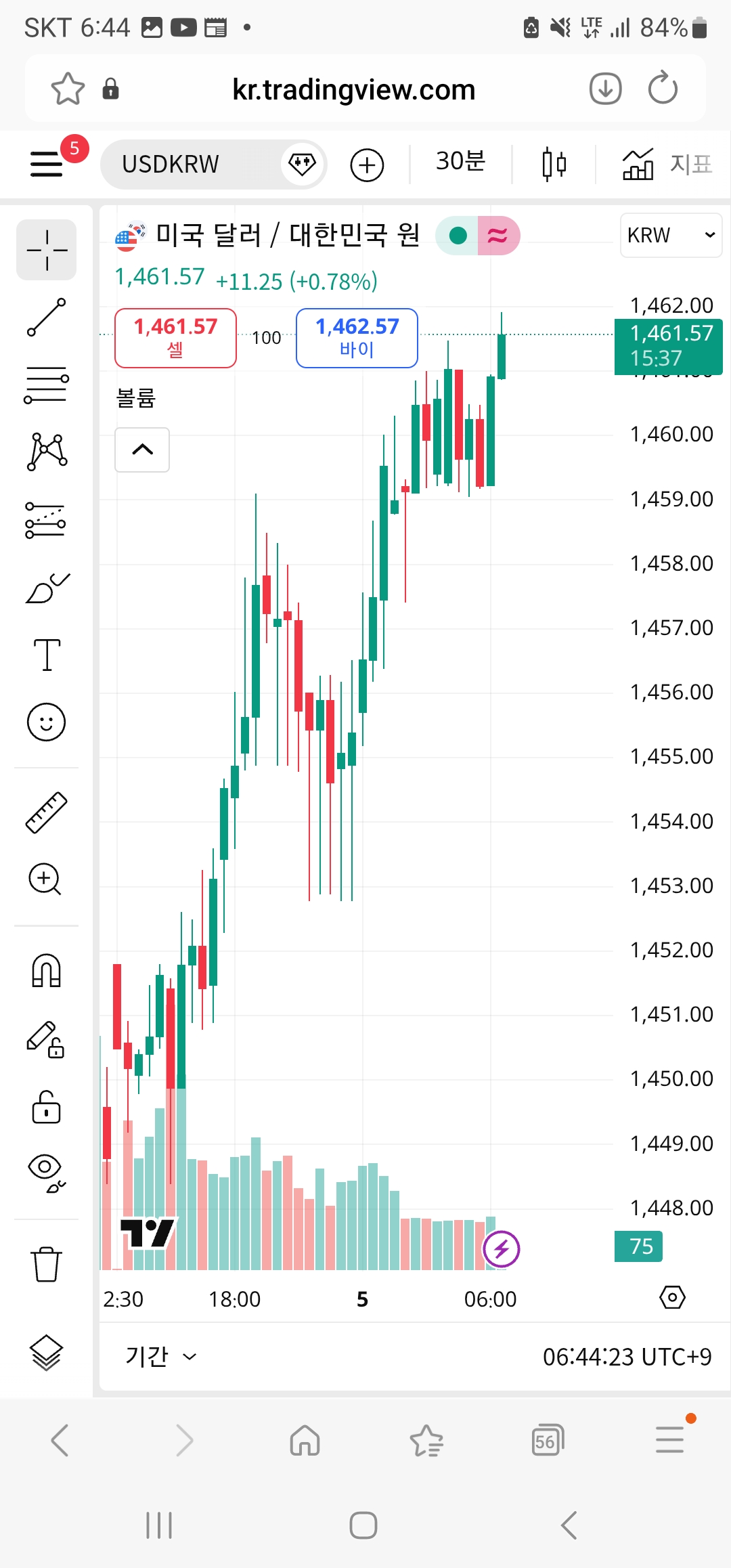Tap the 1,461.57 셀 sell button
Image resolution: width=731 pixels, height=1568 pixels.
pyautogui.click(x=175, y=337)
